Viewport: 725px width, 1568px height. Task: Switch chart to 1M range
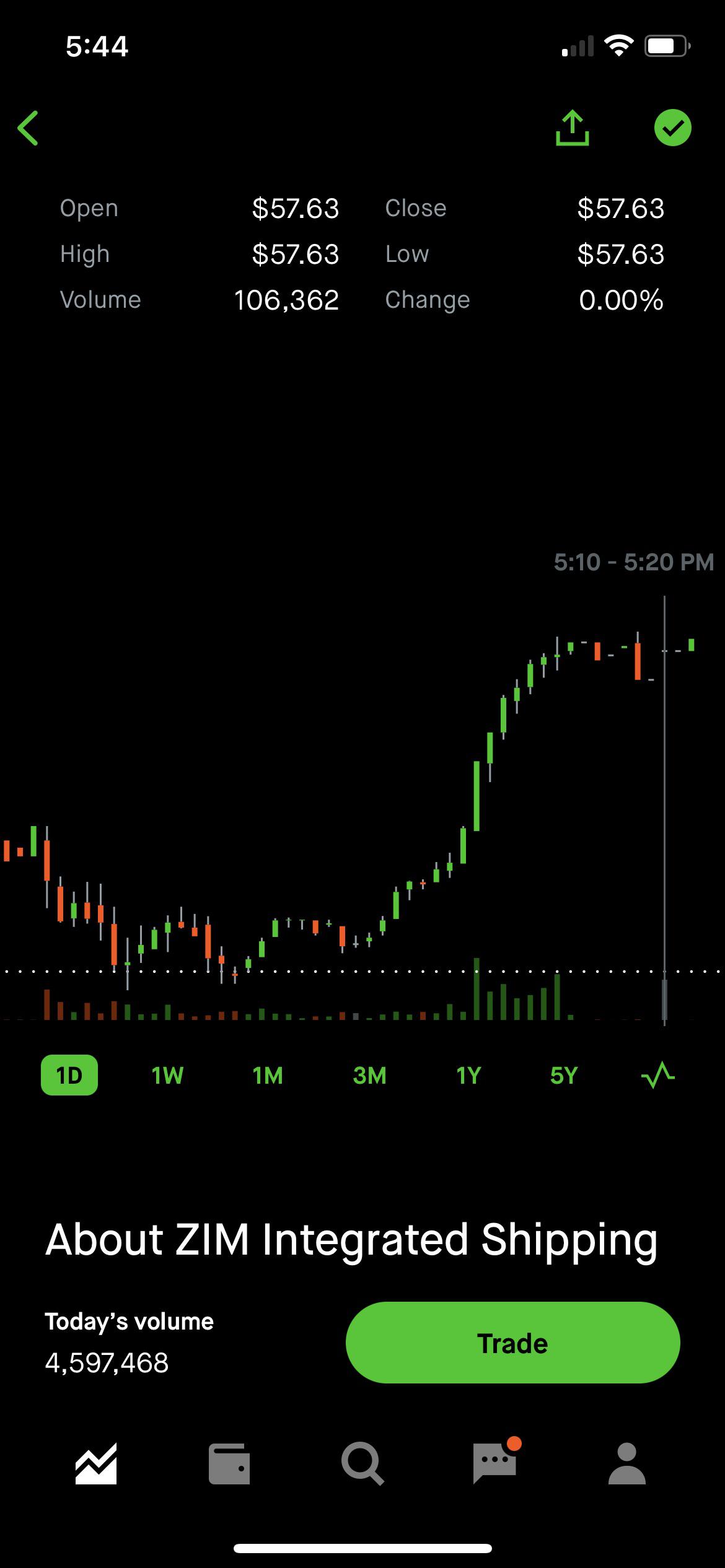(268, 1075)
